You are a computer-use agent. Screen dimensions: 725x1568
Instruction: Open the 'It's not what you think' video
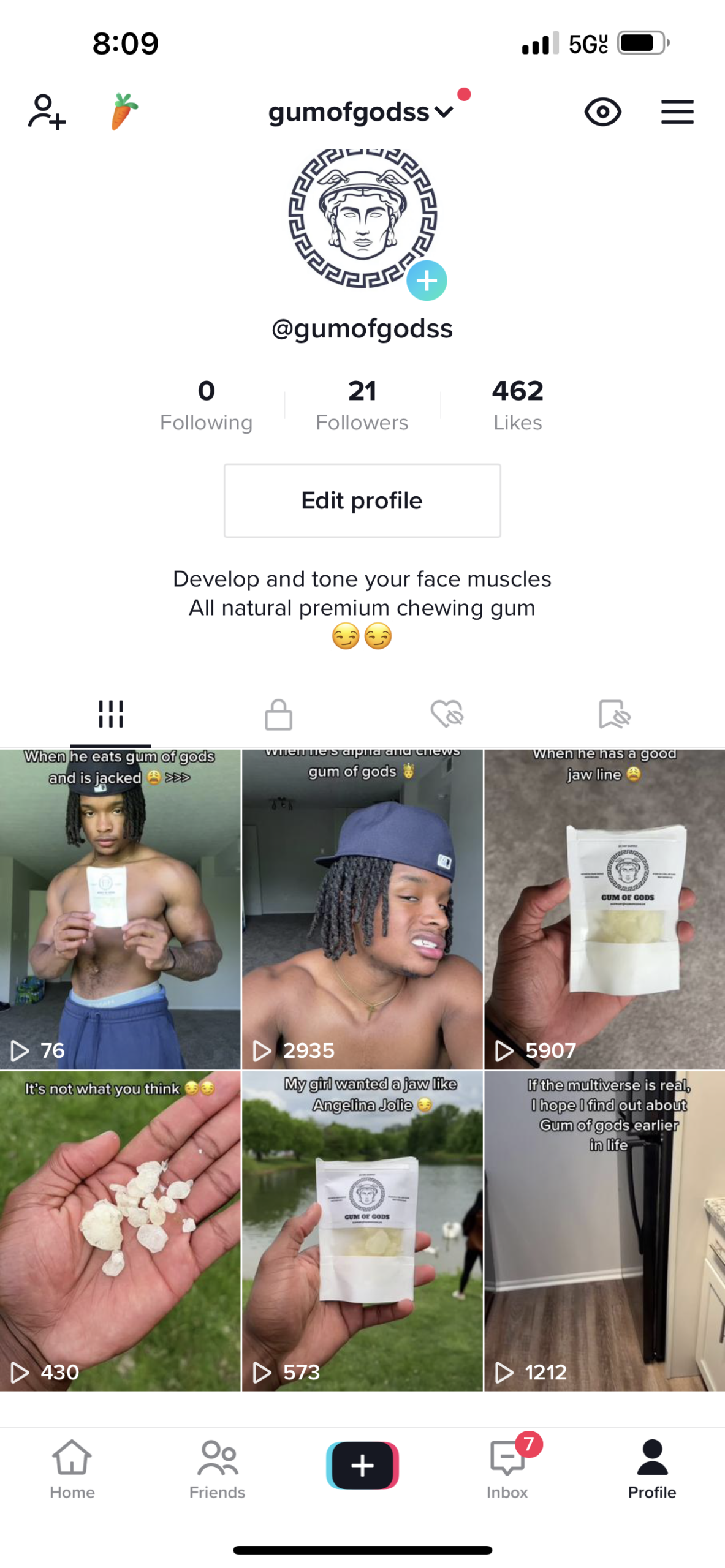coord(120,1231)
